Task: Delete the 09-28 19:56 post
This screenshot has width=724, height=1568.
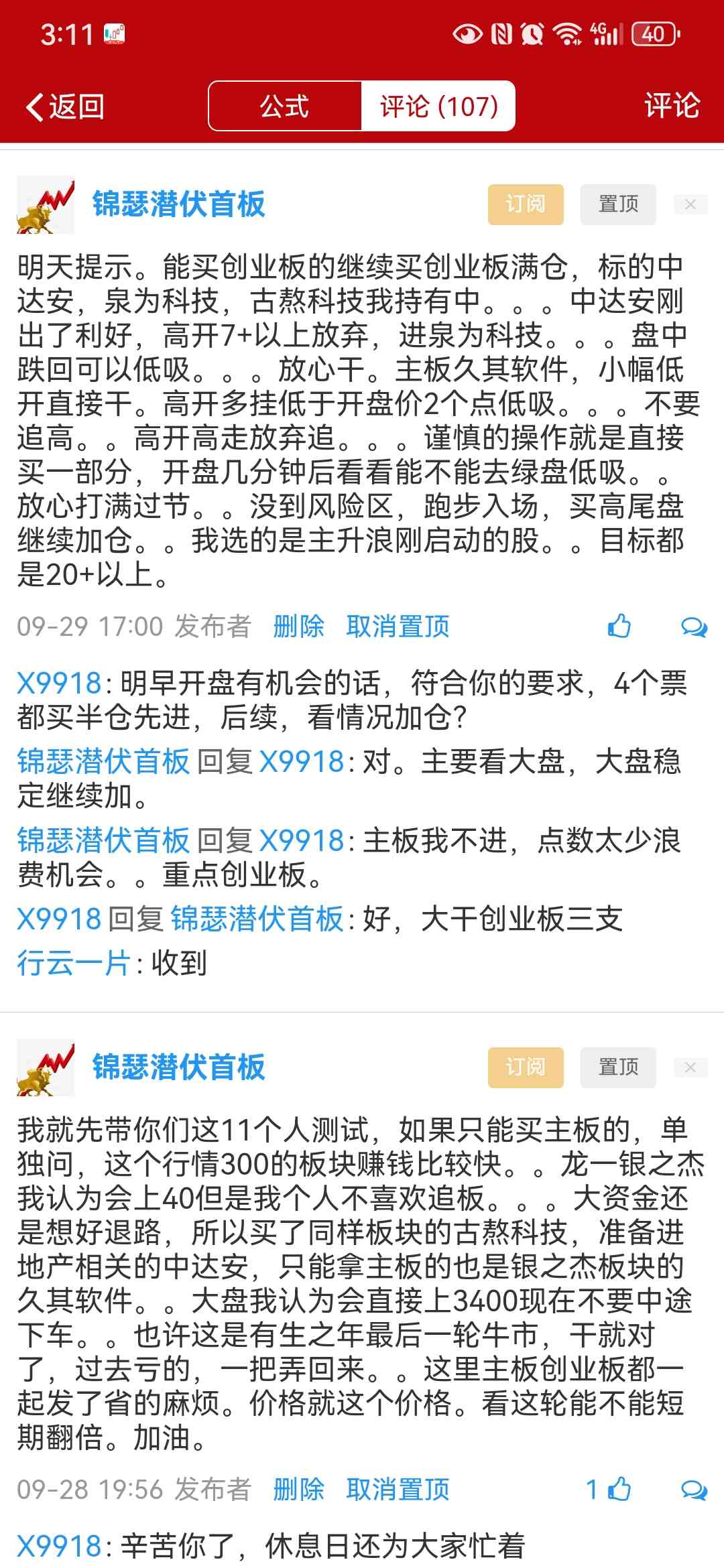Action: [x=298, y=1490]
